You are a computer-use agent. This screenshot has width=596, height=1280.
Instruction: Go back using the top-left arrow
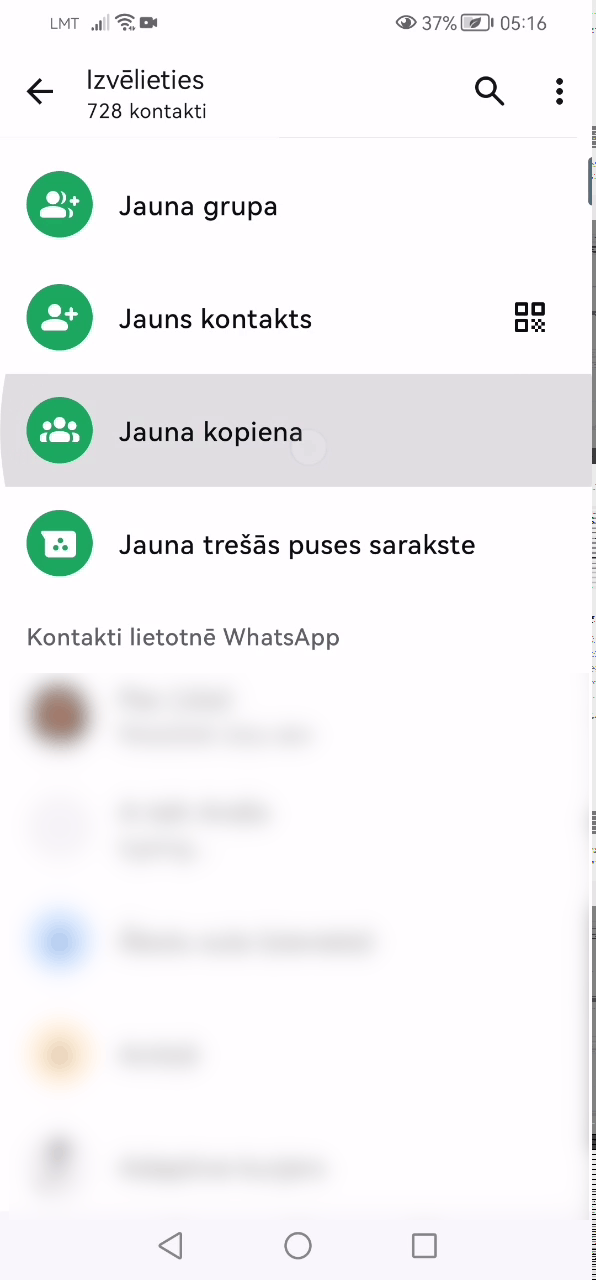(40, 92)
